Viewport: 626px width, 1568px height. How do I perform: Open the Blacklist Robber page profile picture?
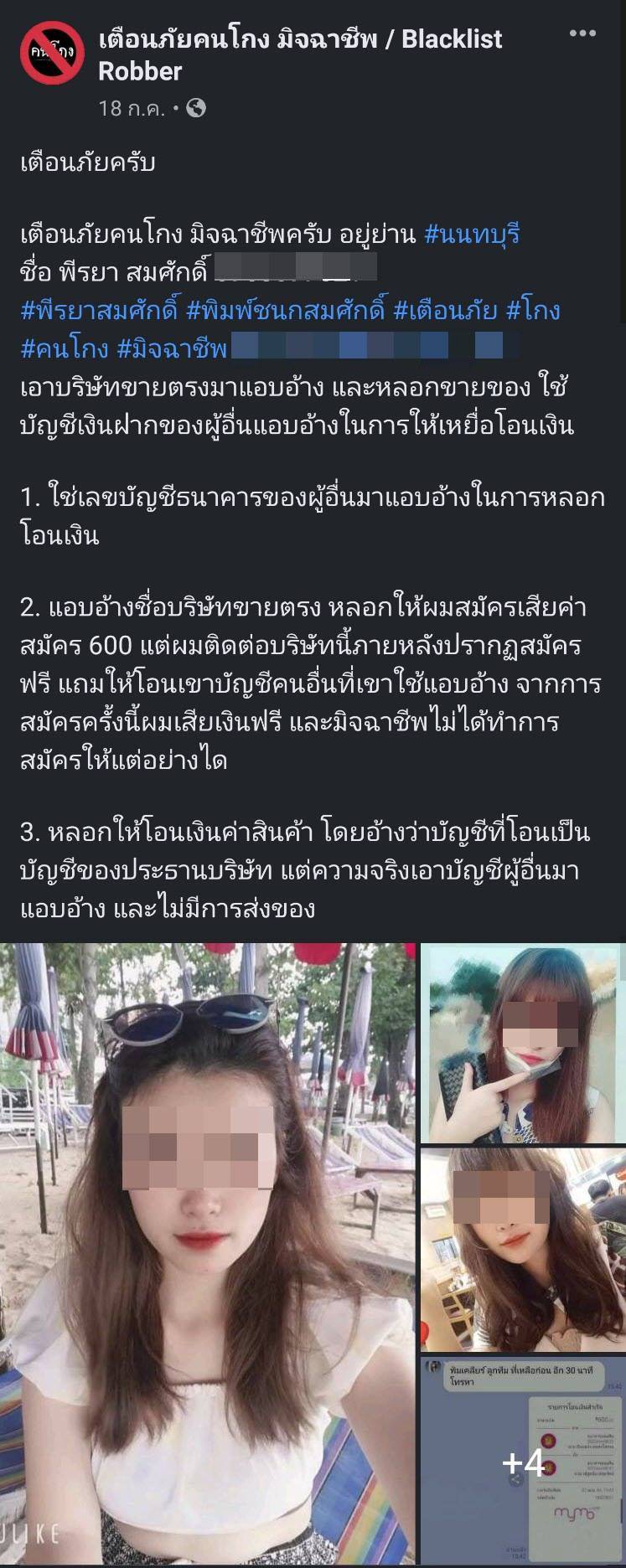coord(51,53)
